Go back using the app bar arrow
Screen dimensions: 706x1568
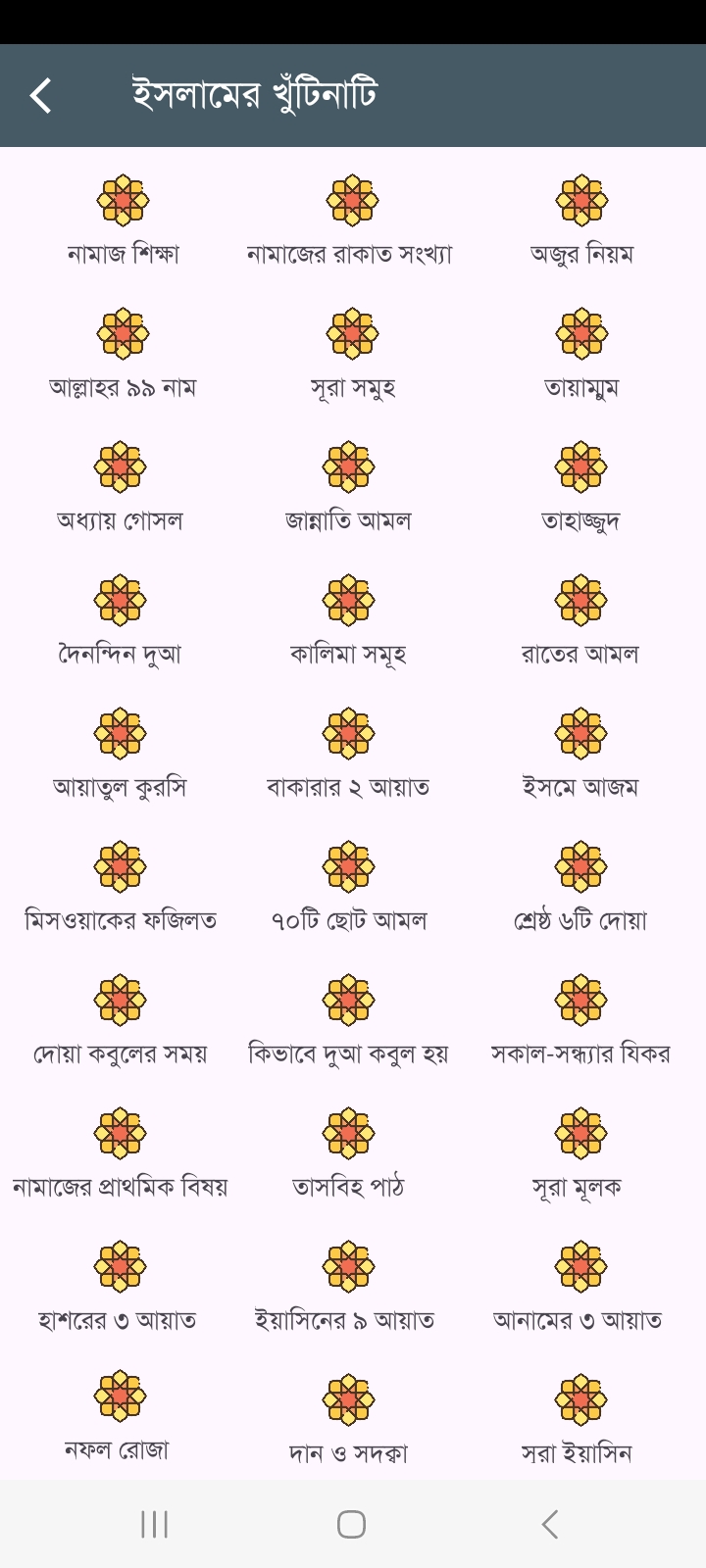click(41, 95)
